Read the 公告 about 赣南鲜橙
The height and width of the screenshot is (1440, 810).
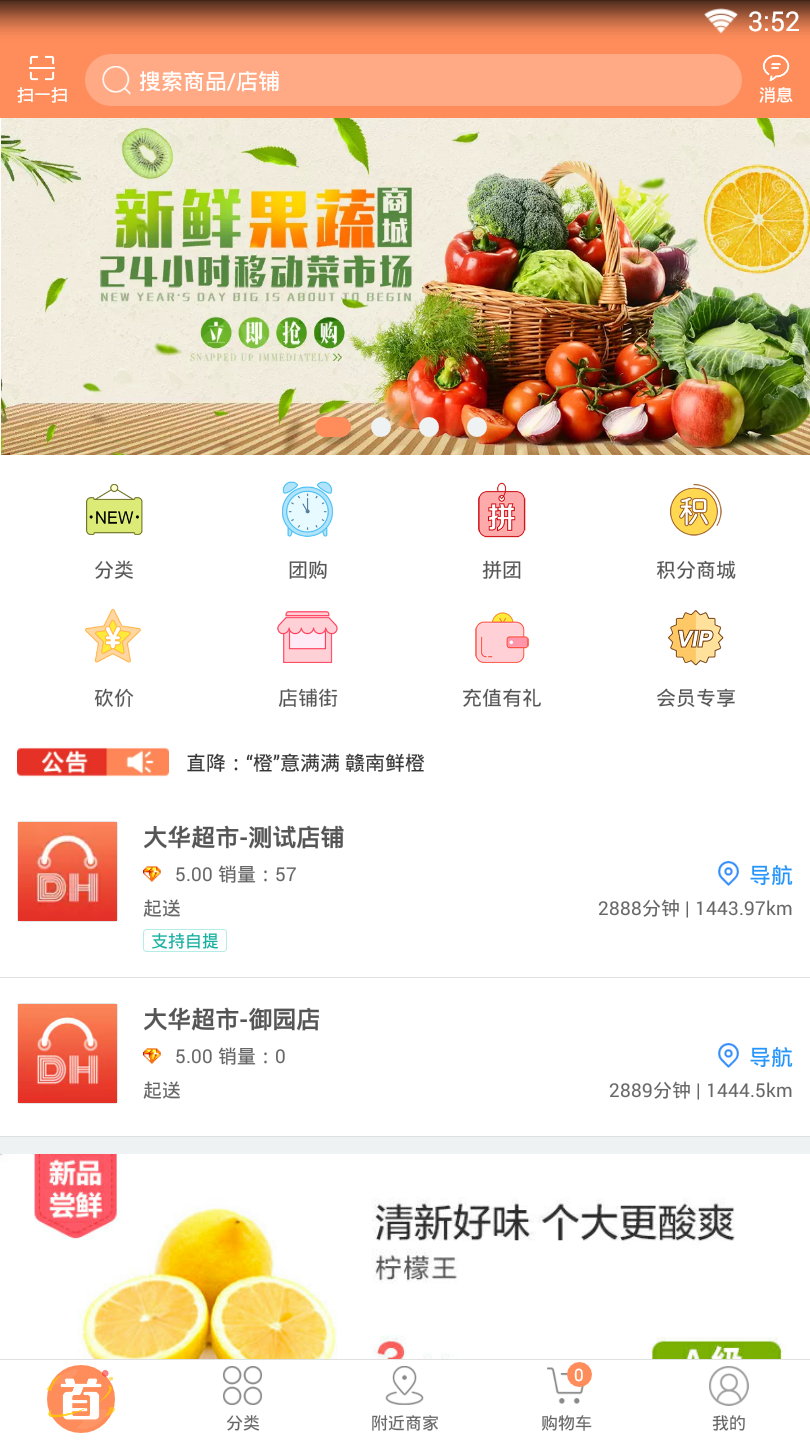(305, 763)
